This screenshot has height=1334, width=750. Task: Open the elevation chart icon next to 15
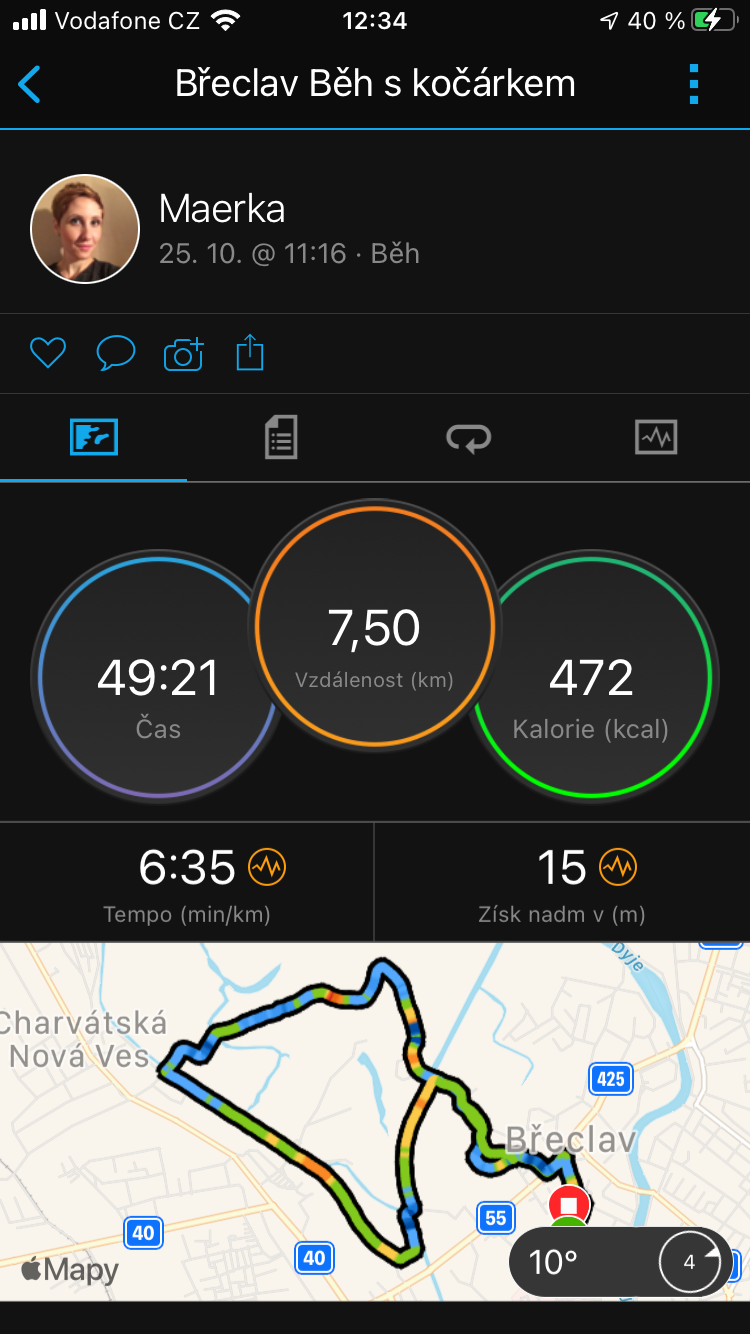(618, 867)
